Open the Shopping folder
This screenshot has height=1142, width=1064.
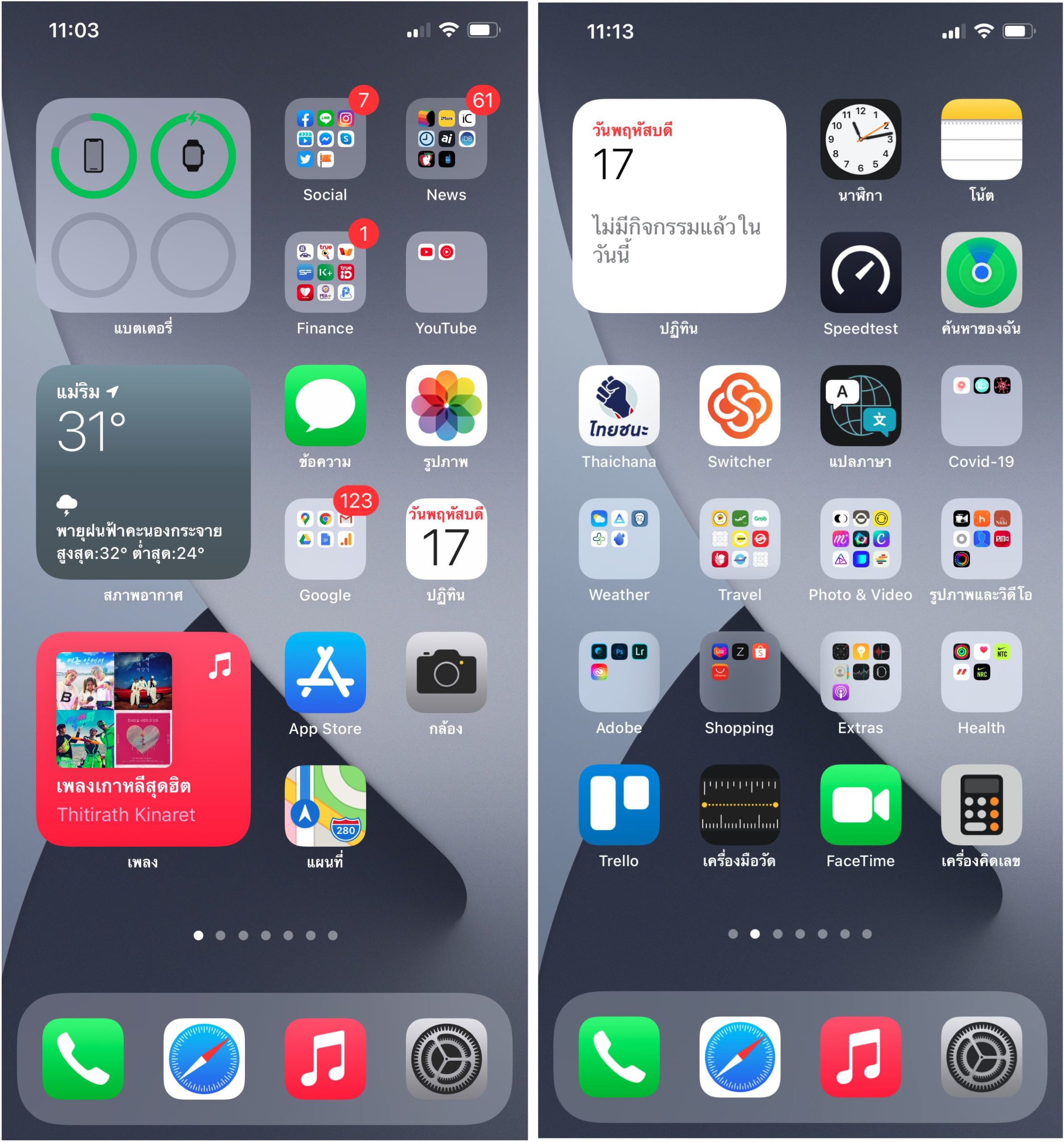(739, 671)
